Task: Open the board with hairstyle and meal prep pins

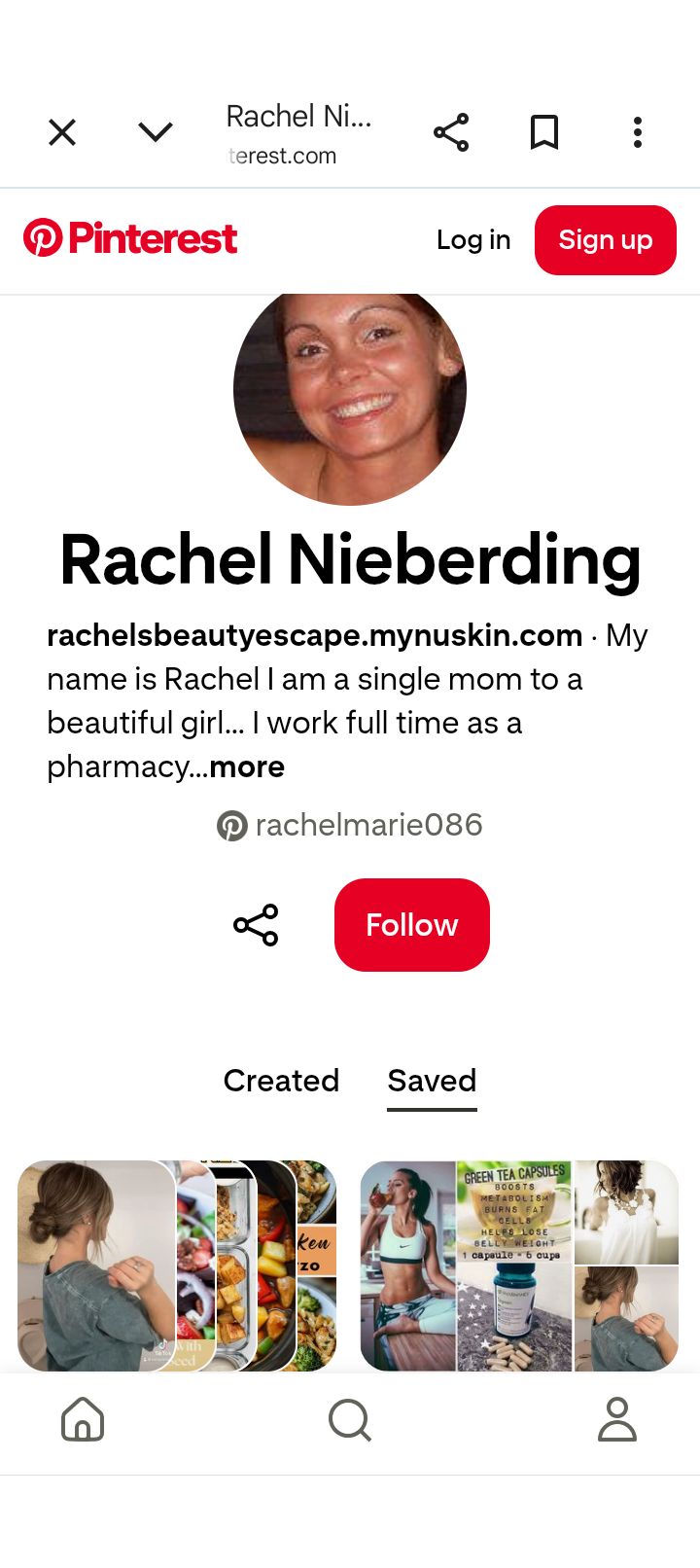Action: [177, 1265]
